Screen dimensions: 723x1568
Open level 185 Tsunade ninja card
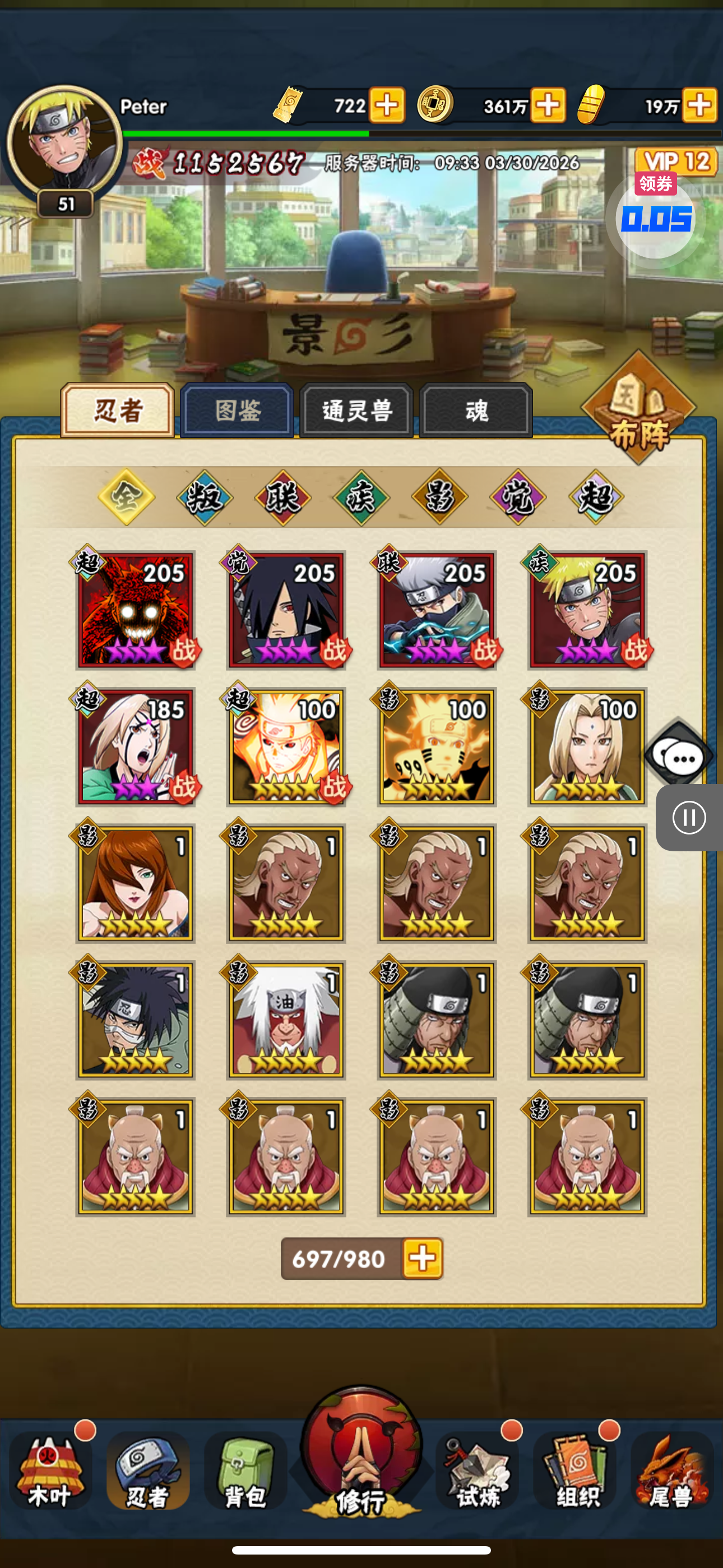pos(135,747)
